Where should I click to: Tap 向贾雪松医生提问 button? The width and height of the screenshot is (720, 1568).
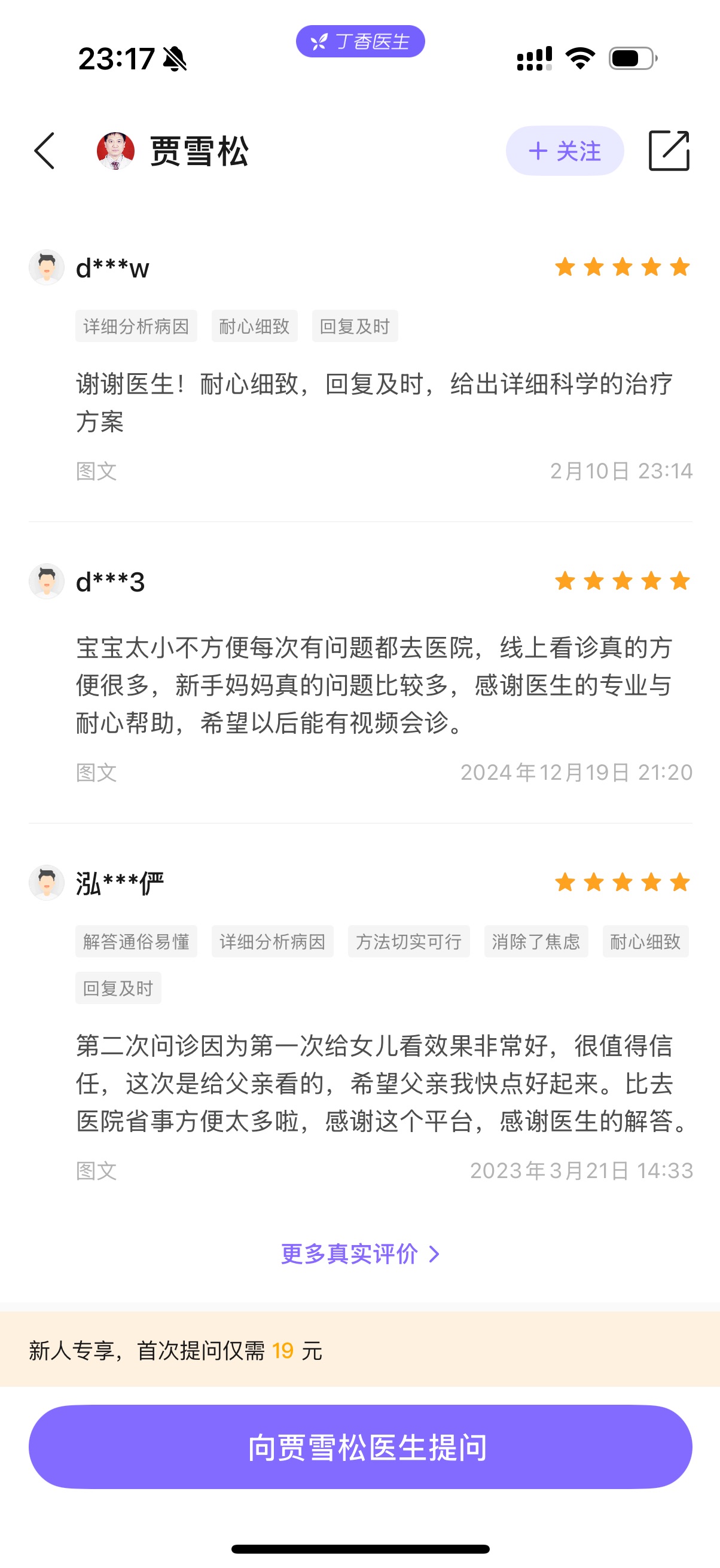[361, 1447]
